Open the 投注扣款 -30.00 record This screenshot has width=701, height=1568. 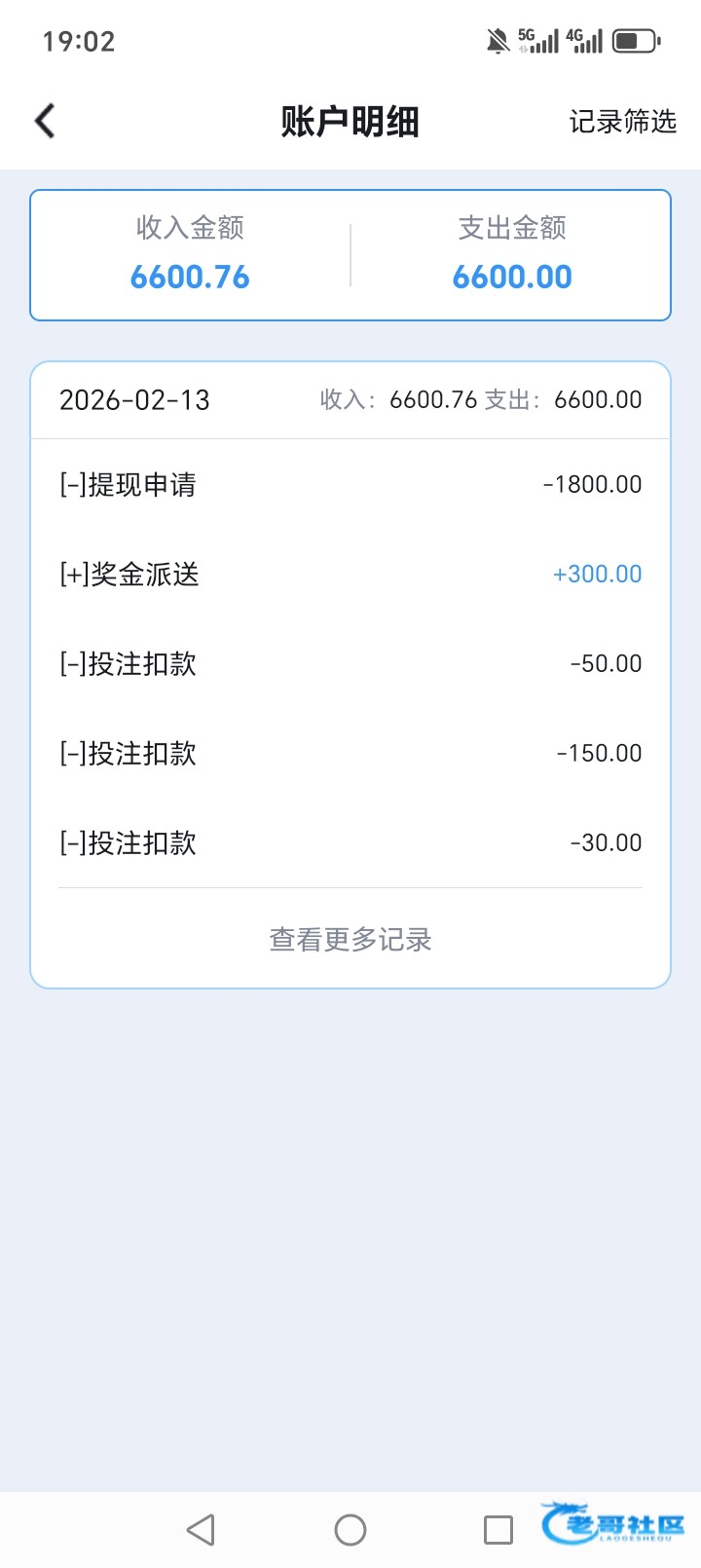[350, 842]
